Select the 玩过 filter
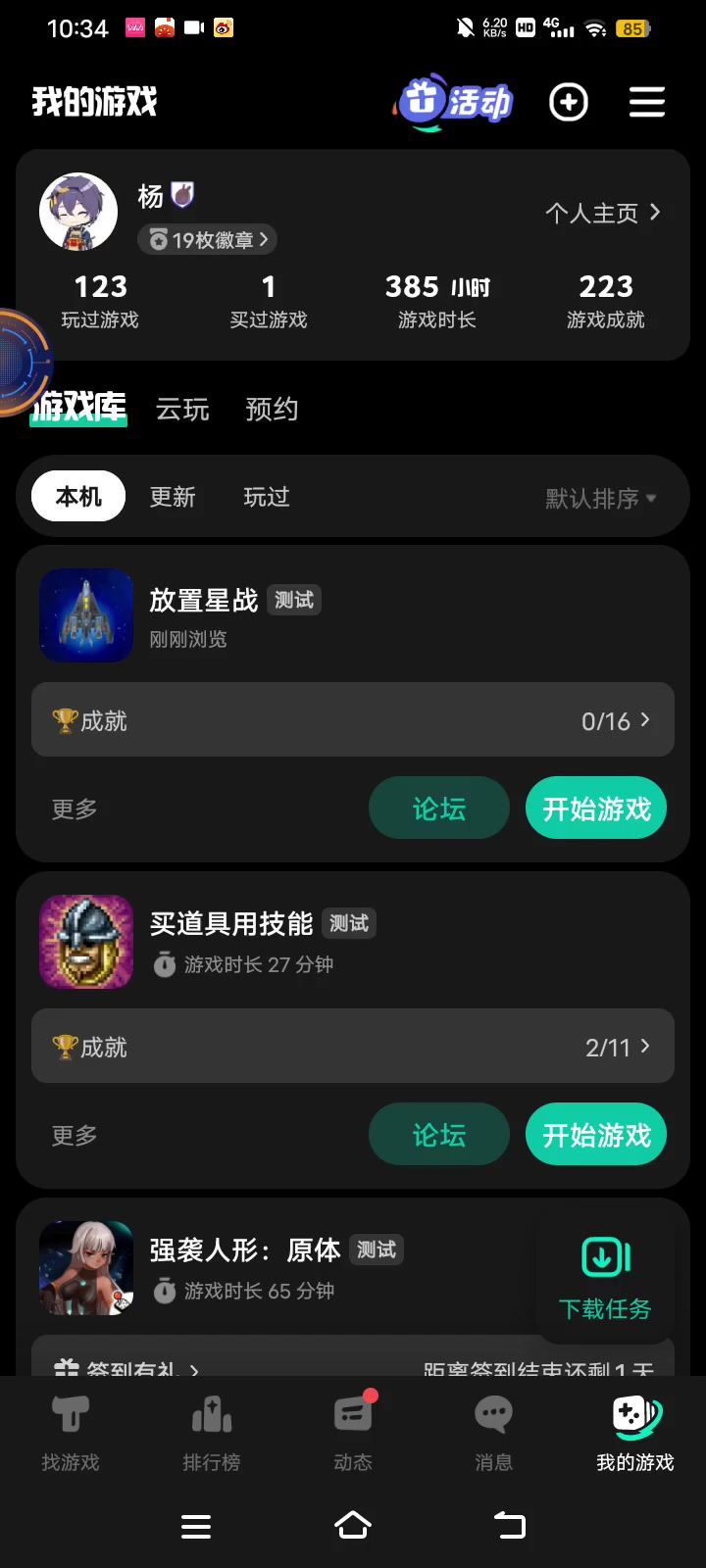706x1568 pixels. click(x=267, y=497)
